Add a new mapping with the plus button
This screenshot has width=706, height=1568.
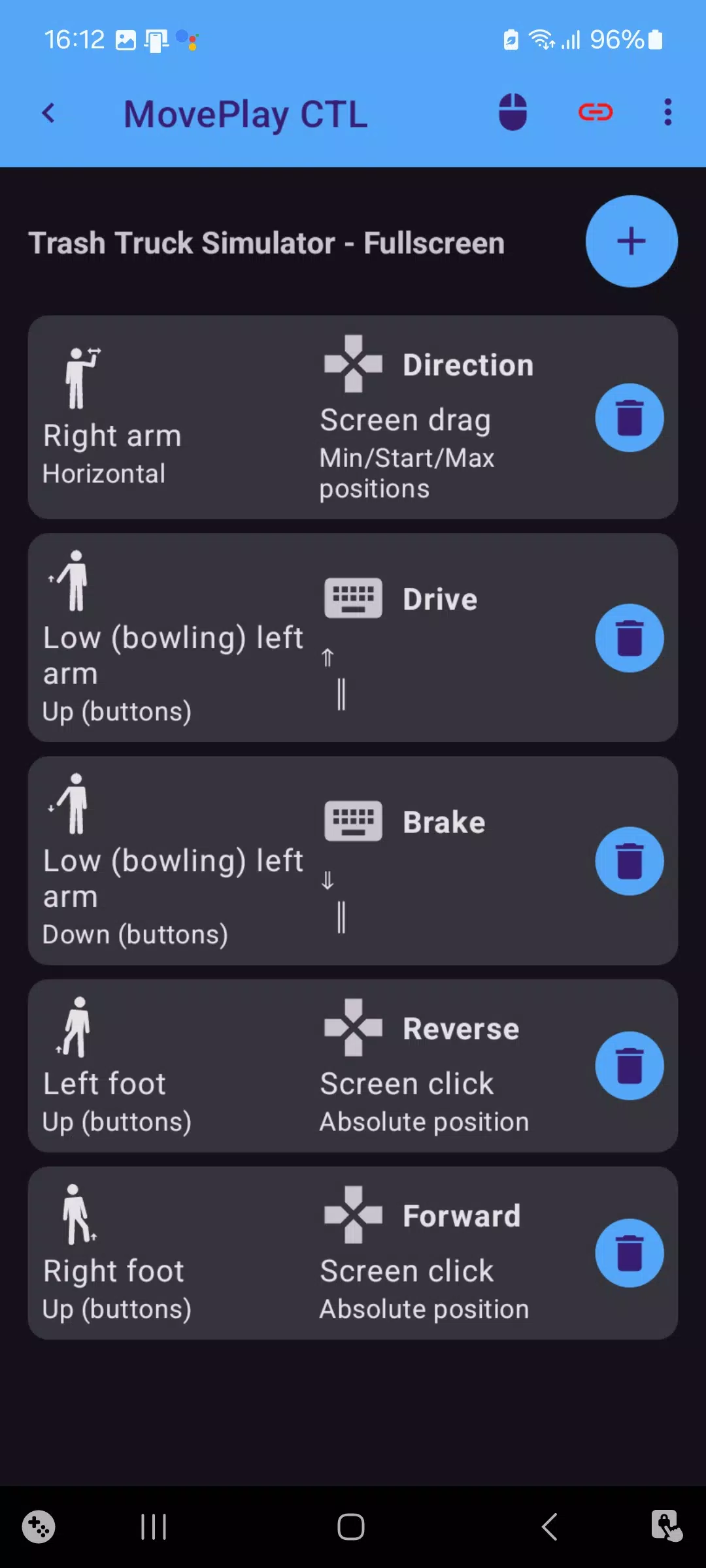630,242
